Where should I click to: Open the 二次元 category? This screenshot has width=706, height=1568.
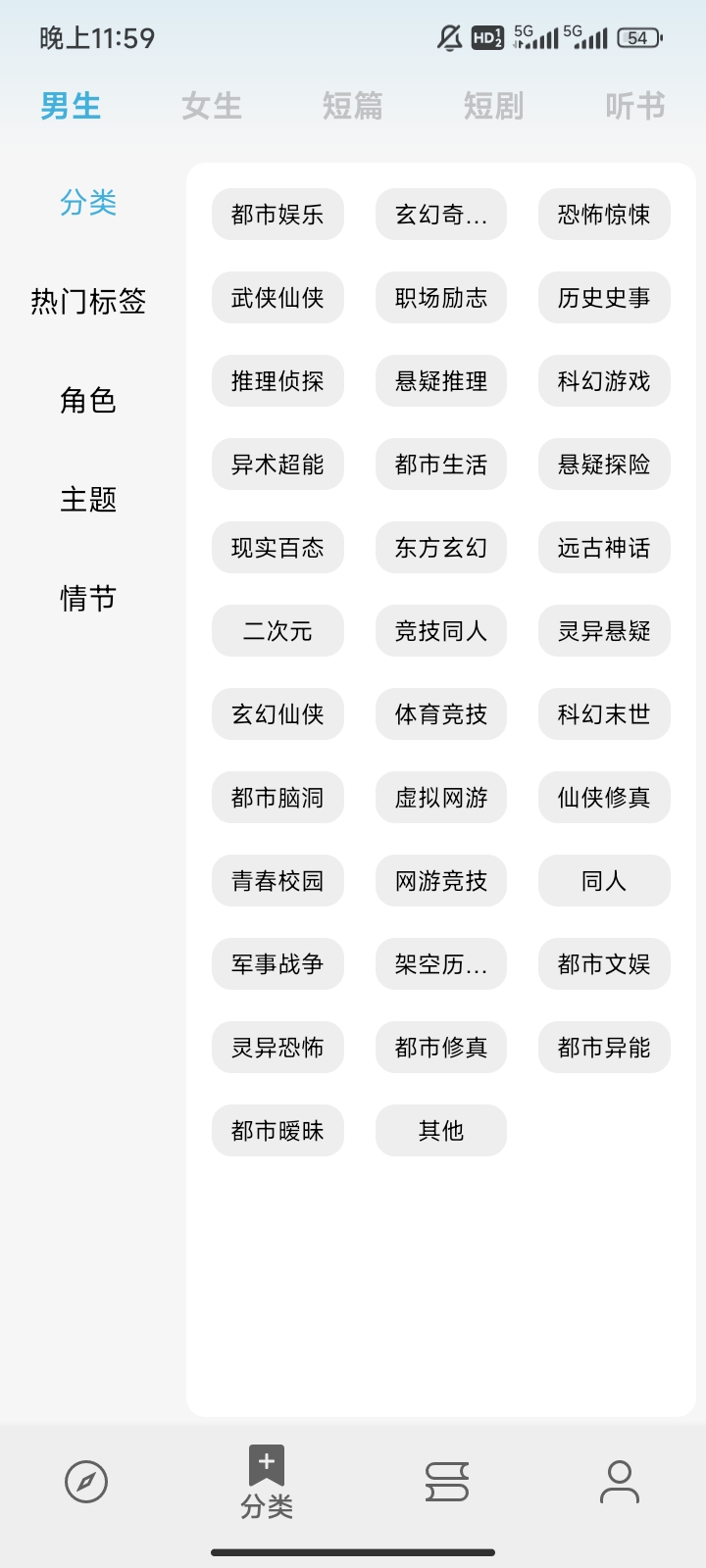277,631
